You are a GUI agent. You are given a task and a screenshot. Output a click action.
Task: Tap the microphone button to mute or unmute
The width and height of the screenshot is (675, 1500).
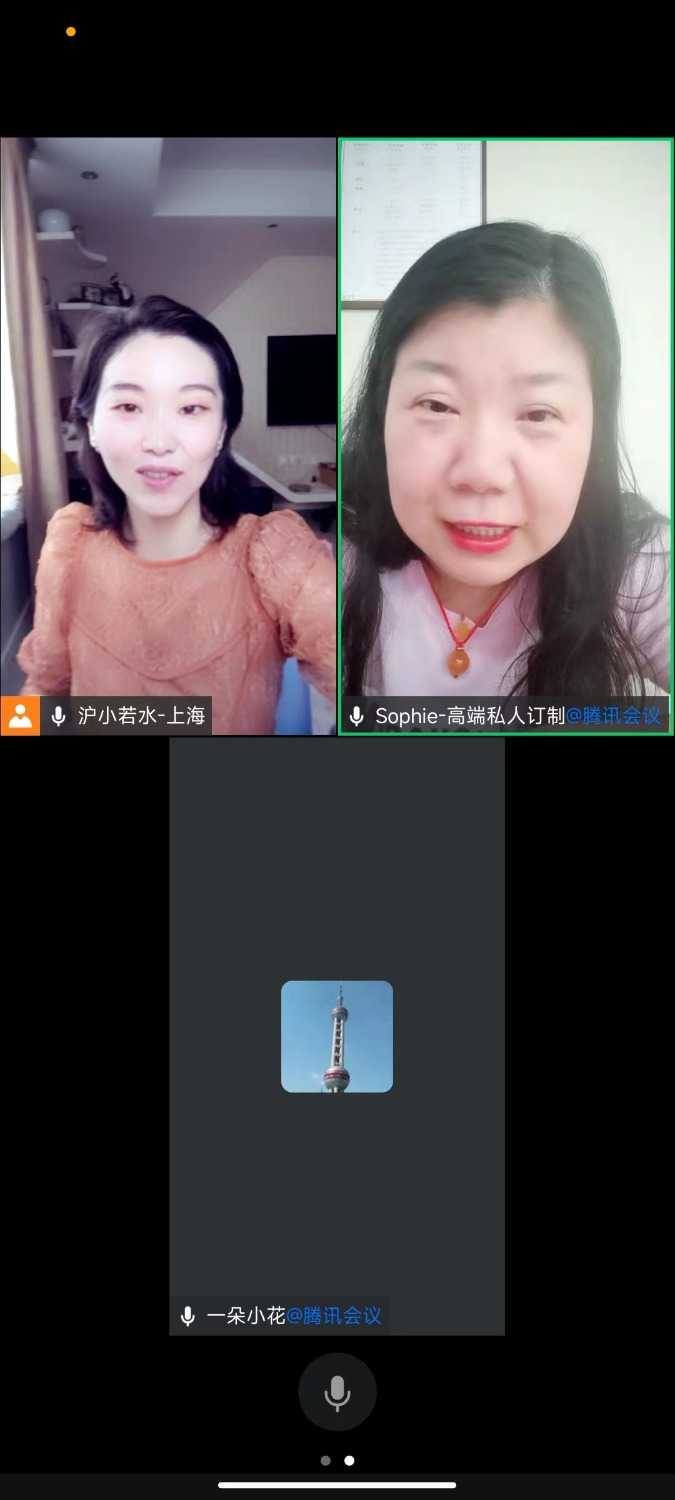[x=337, y=1392]
